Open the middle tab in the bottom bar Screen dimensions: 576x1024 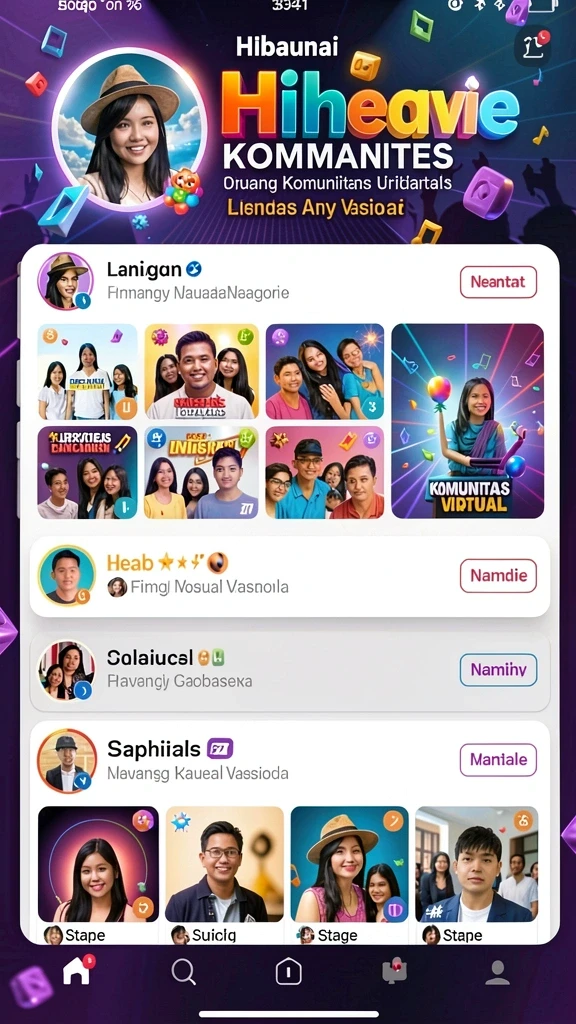[288, 972]
